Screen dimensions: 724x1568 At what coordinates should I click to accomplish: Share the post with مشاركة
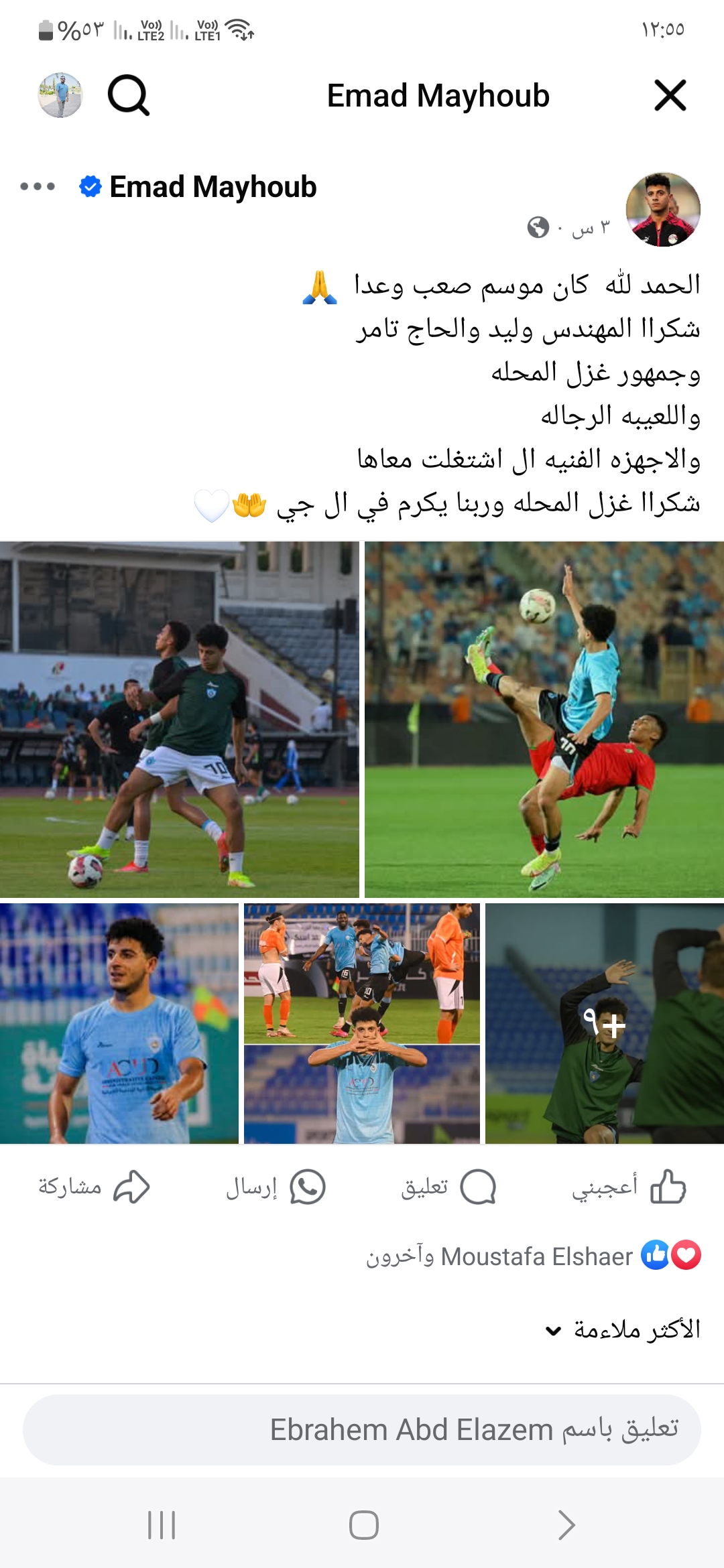click(94, 1187)
